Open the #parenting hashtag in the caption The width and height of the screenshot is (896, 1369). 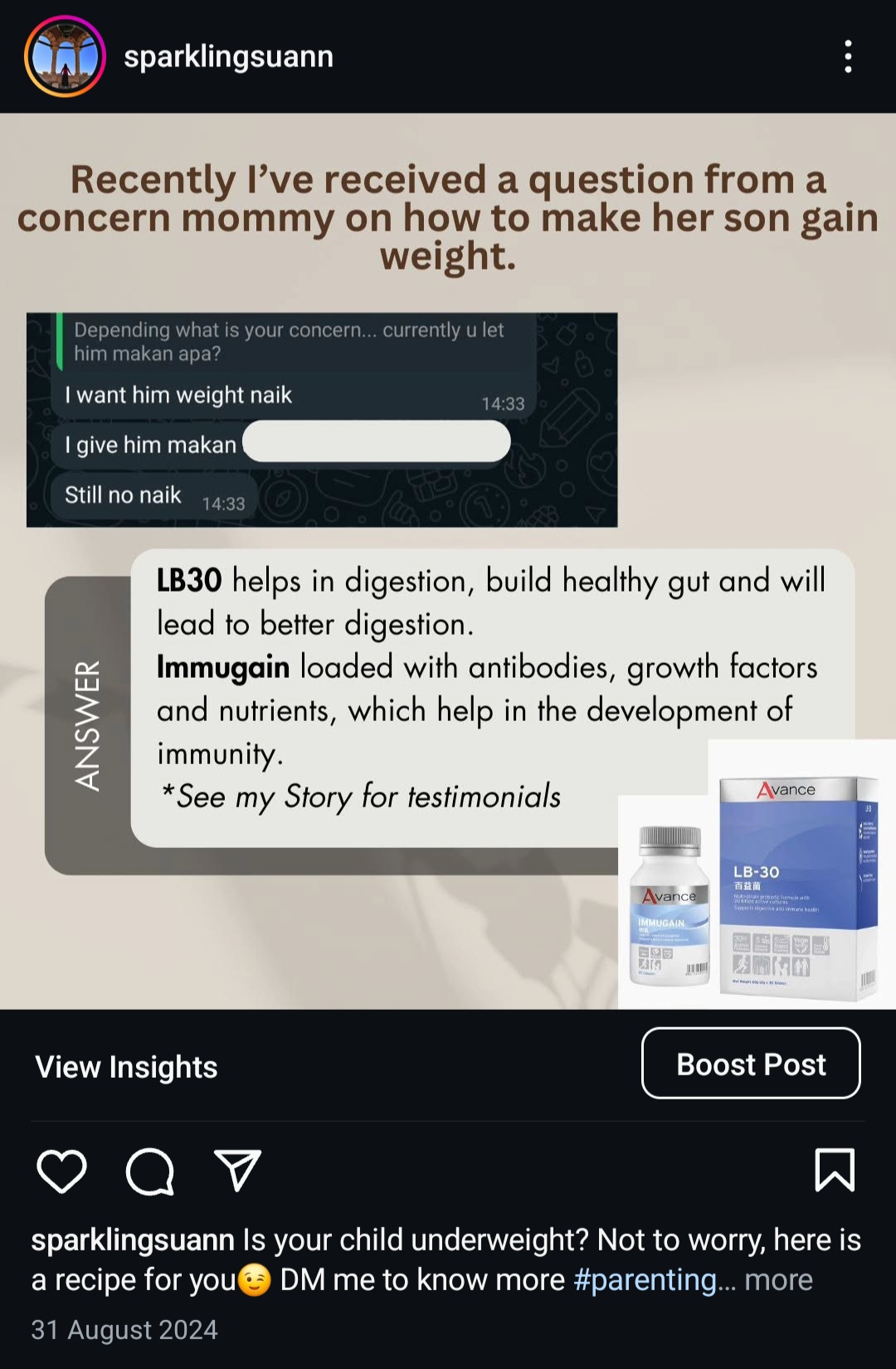coord(645,1280)
